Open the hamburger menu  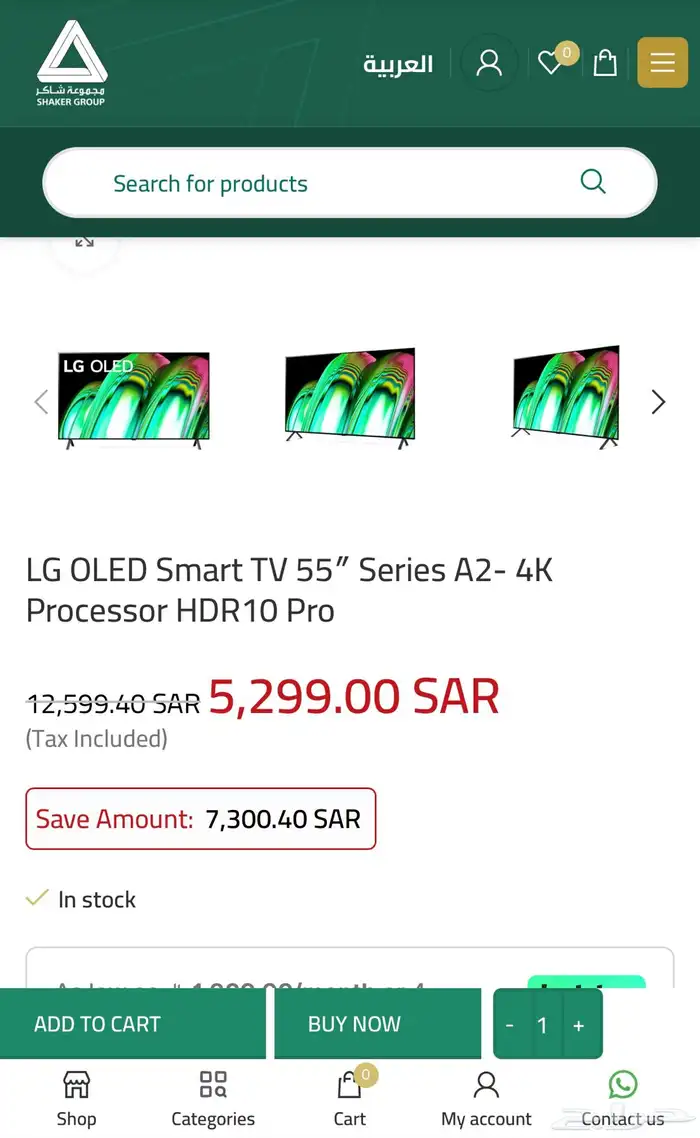(x=662, y=63)
